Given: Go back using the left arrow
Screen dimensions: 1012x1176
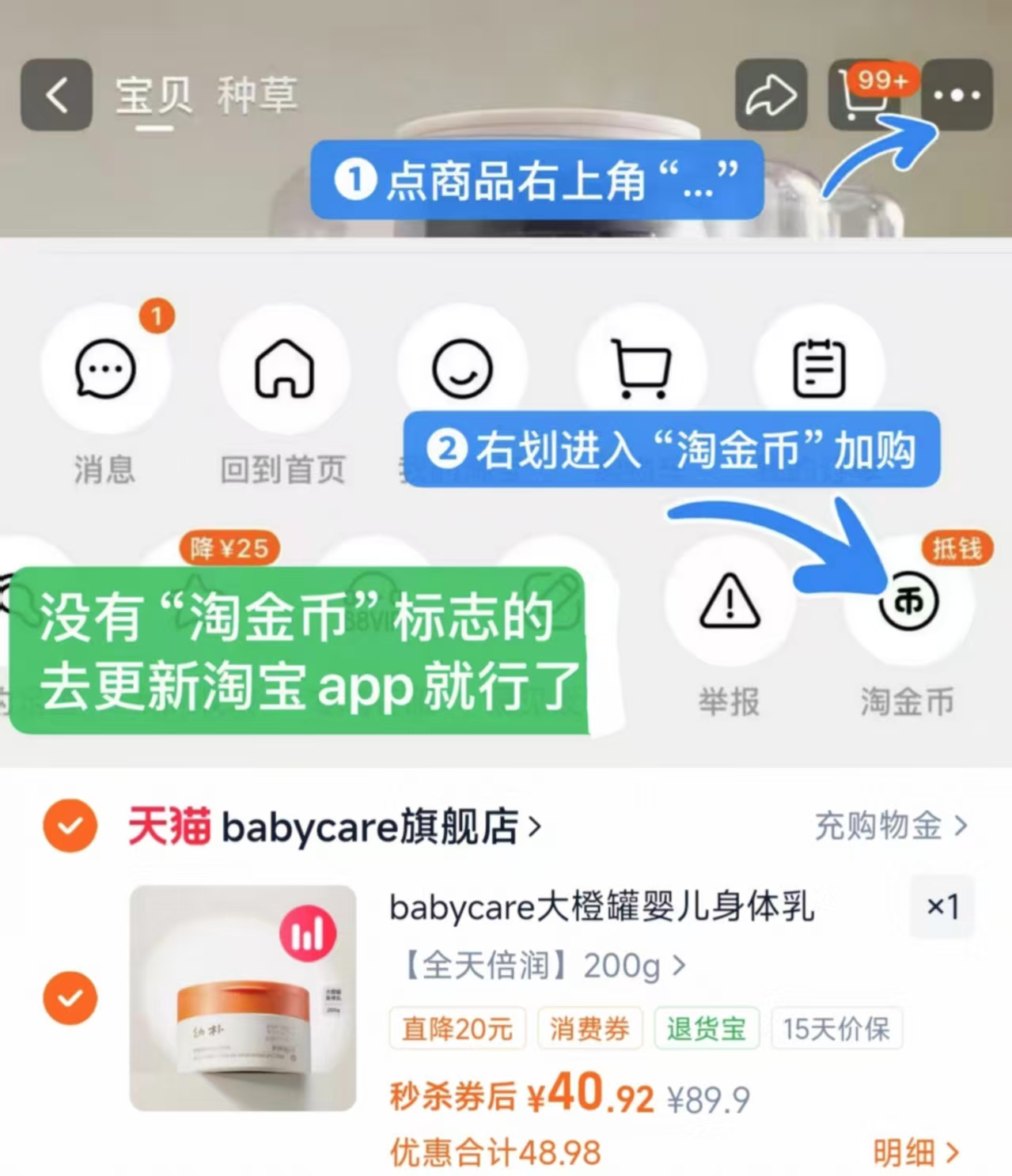Looking at the screenshot, I should point(55,93).
